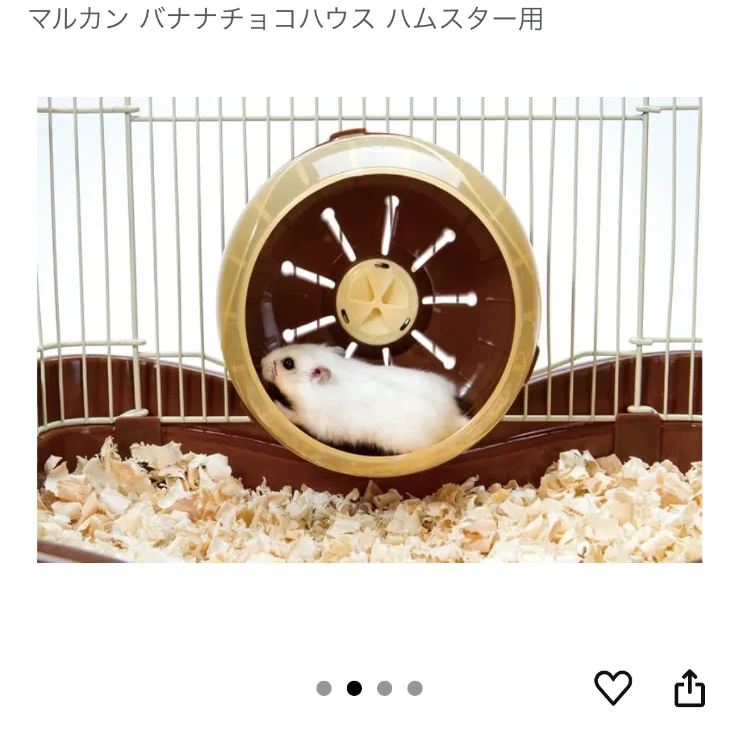Open the hamster wheel product photo
The width and height of the screenshot is (739, 739).
point(369,329)
